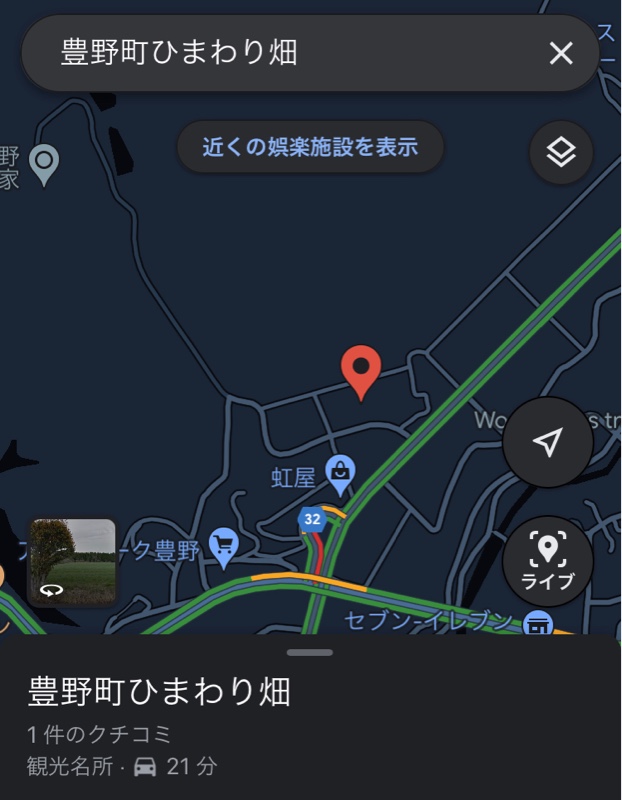Open the Street View thumbnail

tap(72, 561)
